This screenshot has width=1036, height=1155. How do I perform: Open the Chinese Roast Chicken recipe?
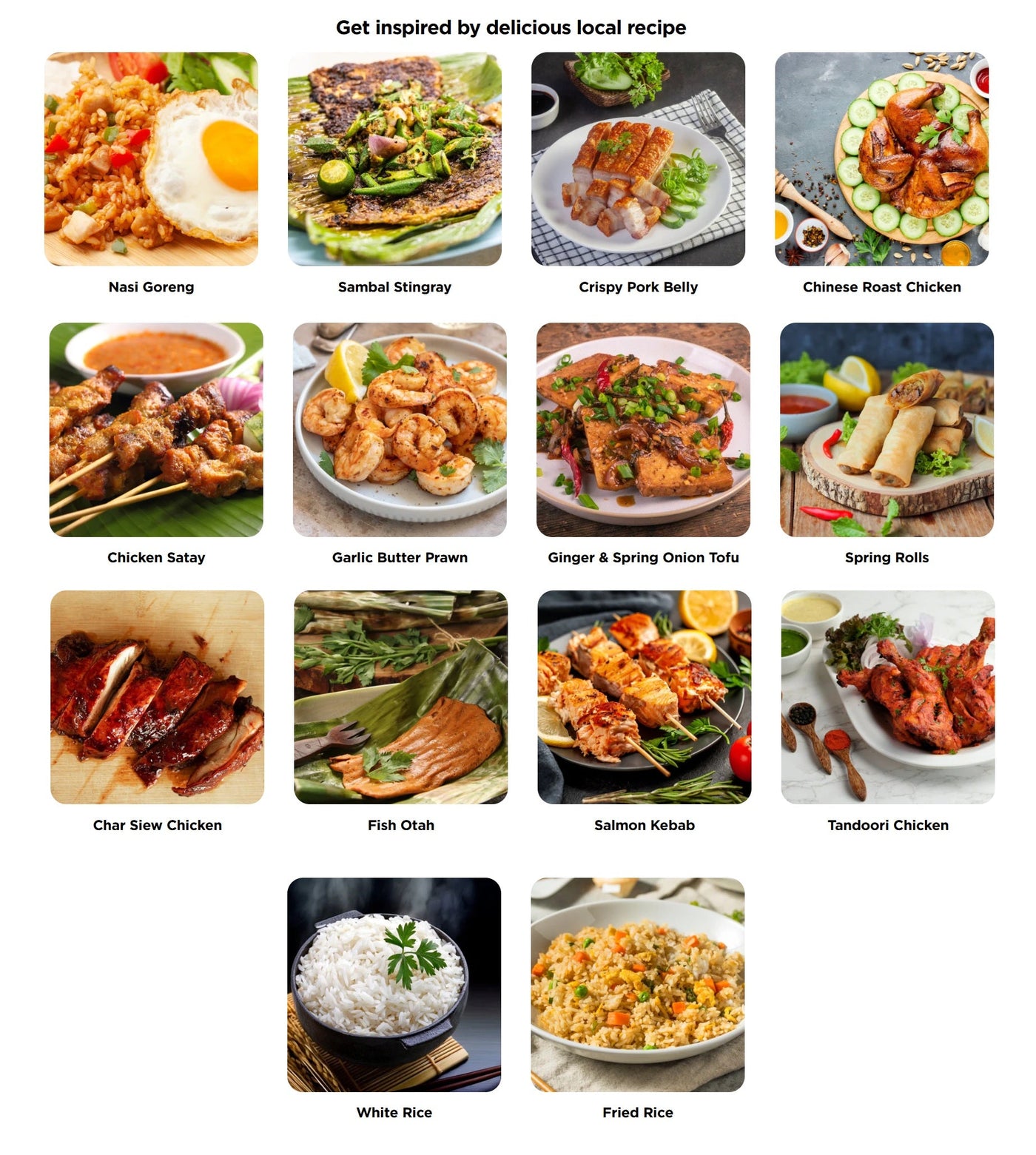coord(881,159)
